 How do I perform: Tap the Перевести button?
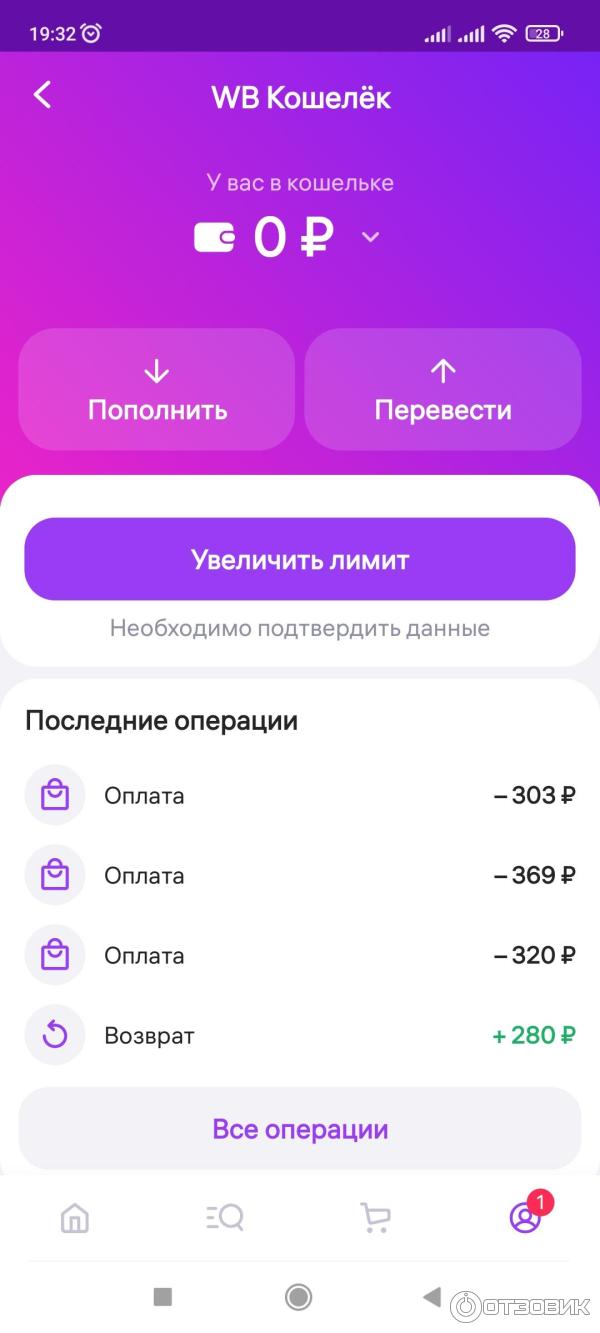click(443, 389)
